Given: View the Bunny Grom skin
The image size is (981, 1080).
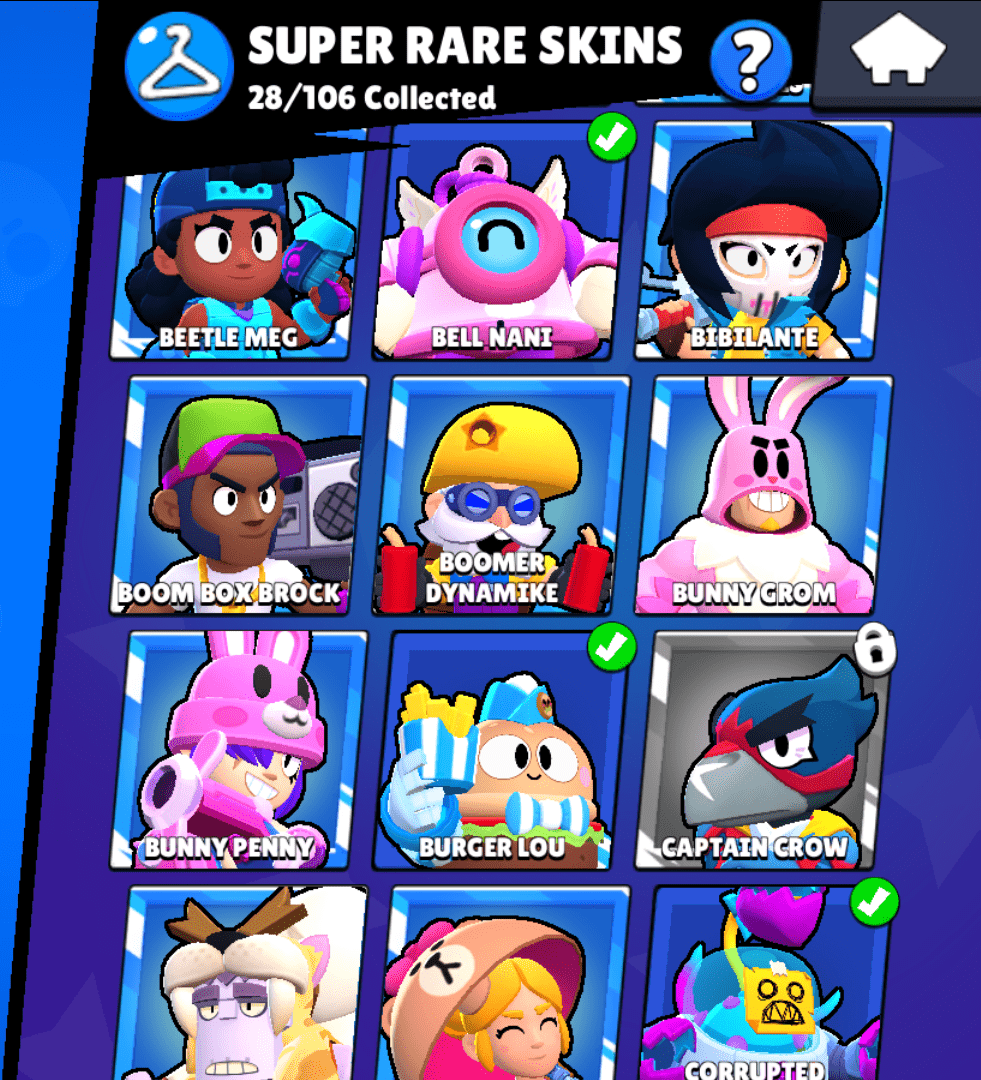Looking at the screenshot, I should pos(762,497).
